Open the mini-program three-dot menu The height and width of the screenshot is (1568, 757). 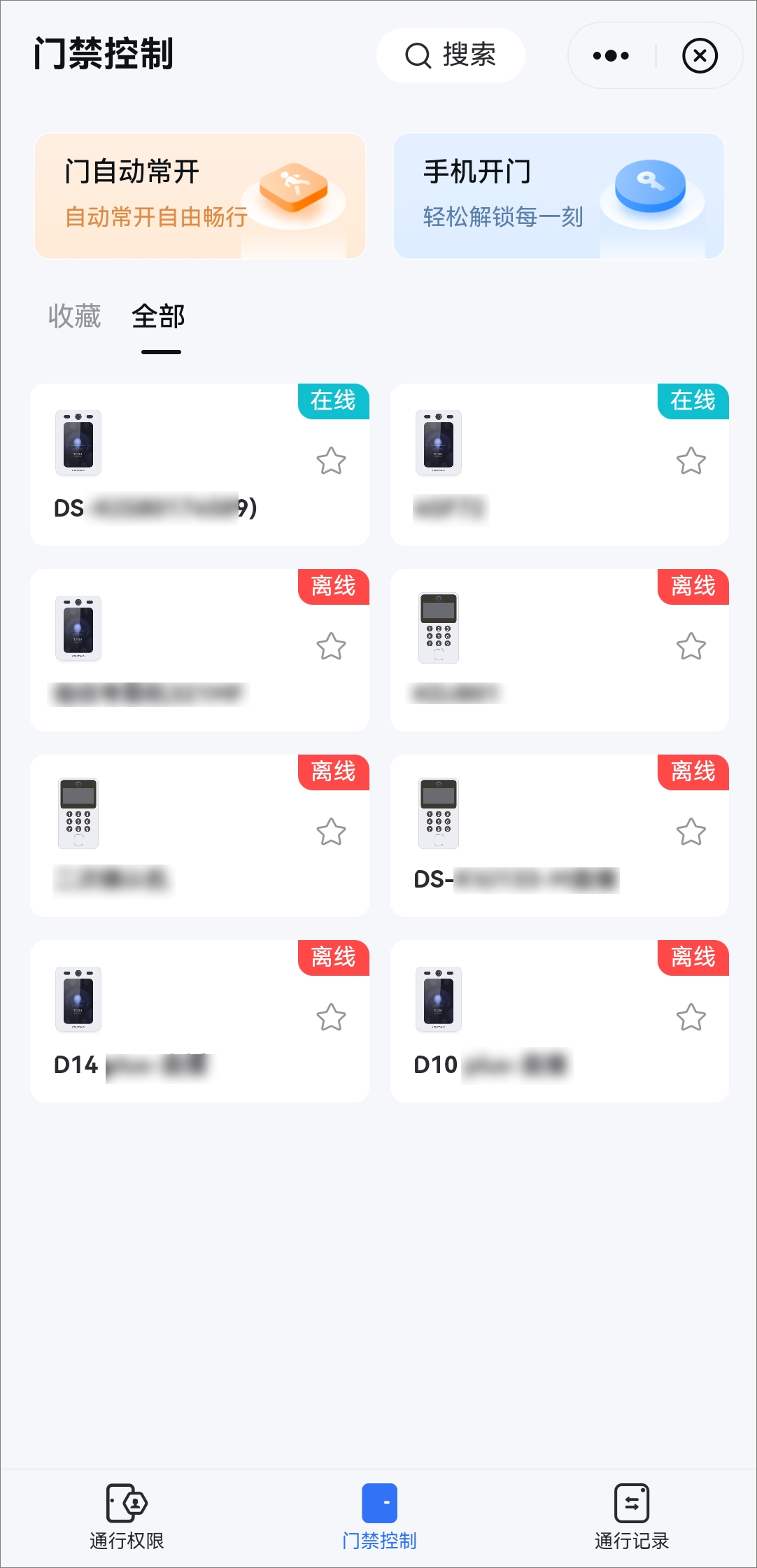tap(611, 55)
